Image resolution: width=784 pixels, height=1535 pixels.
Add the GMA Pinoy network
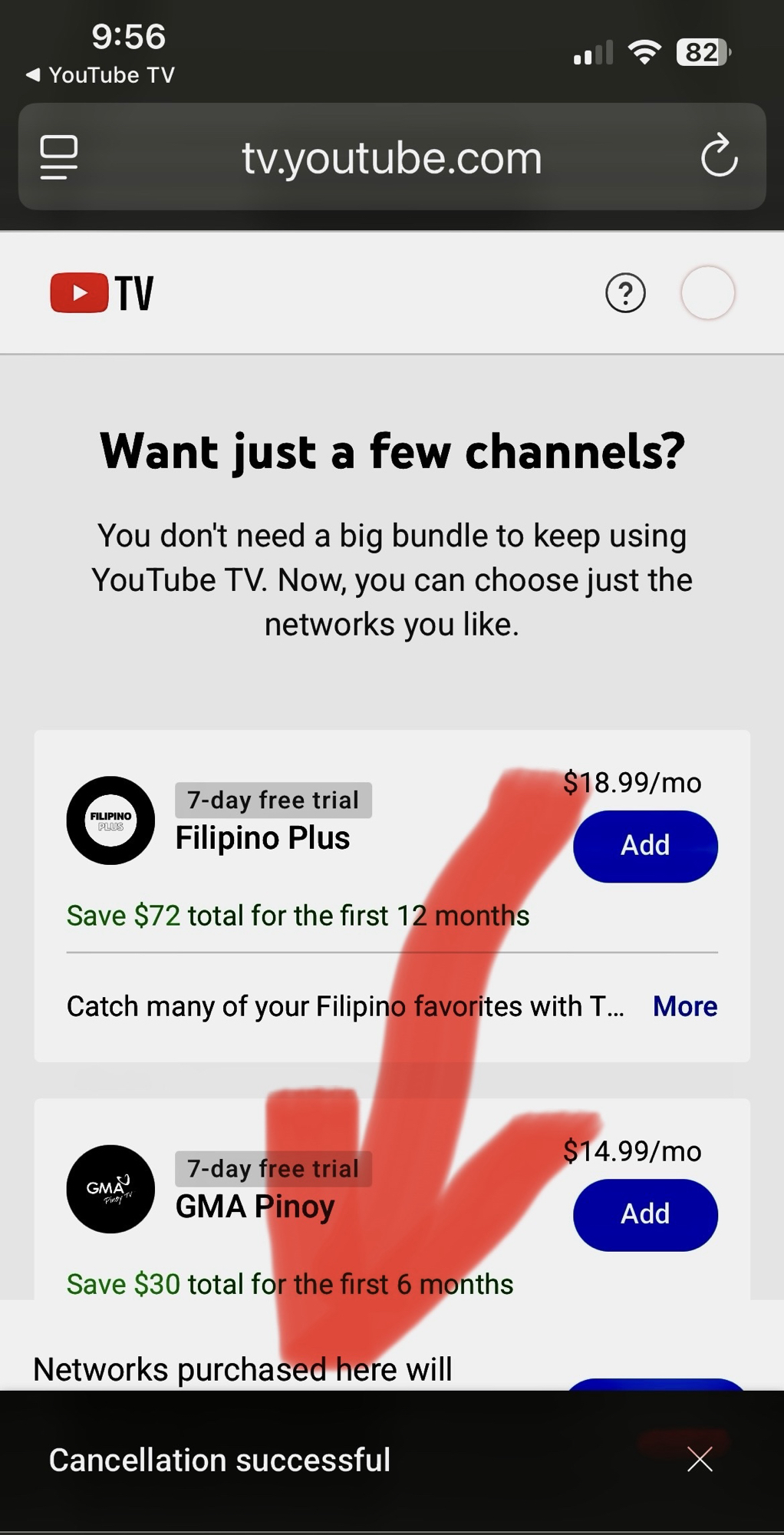coord(645,1214)
